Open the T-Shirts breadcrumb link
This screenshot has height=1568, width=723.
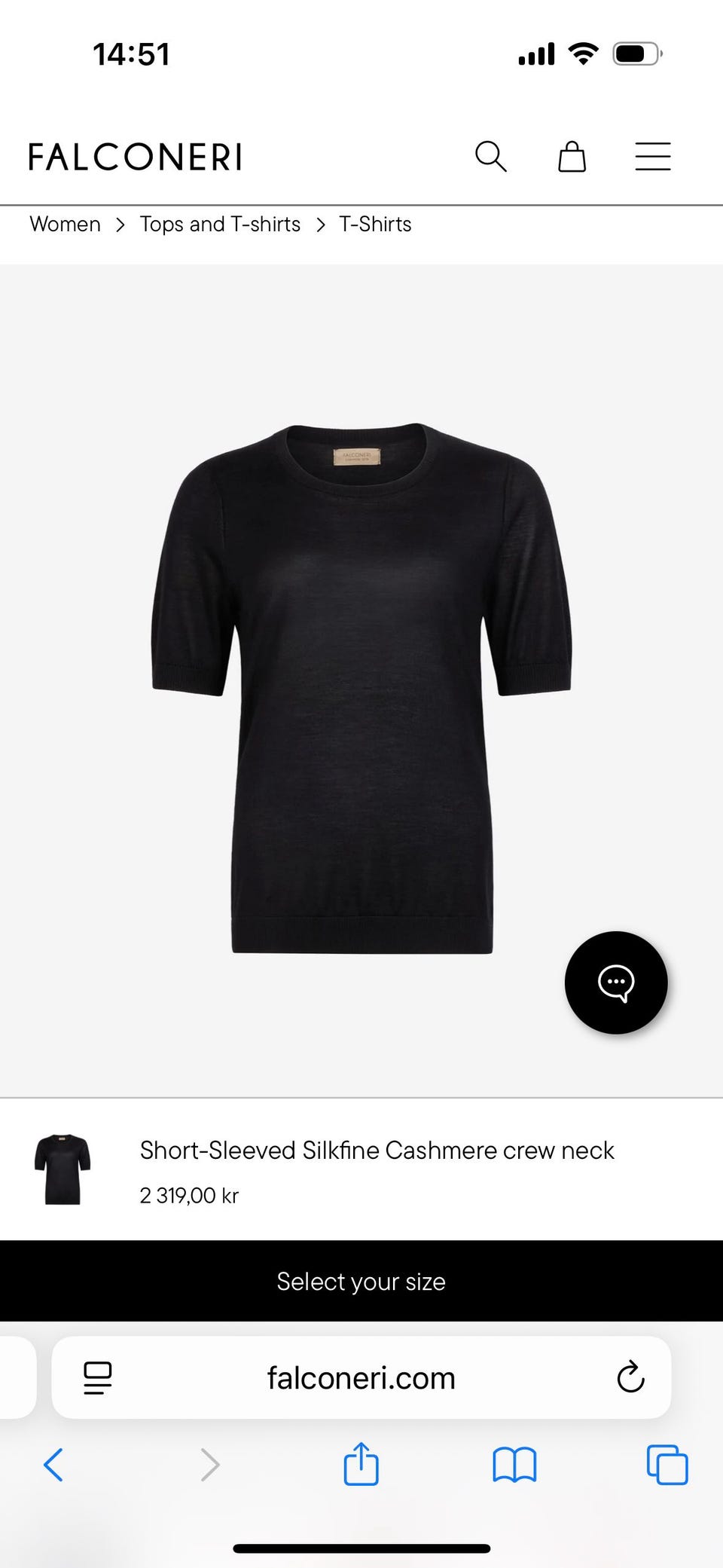(375, 225)
